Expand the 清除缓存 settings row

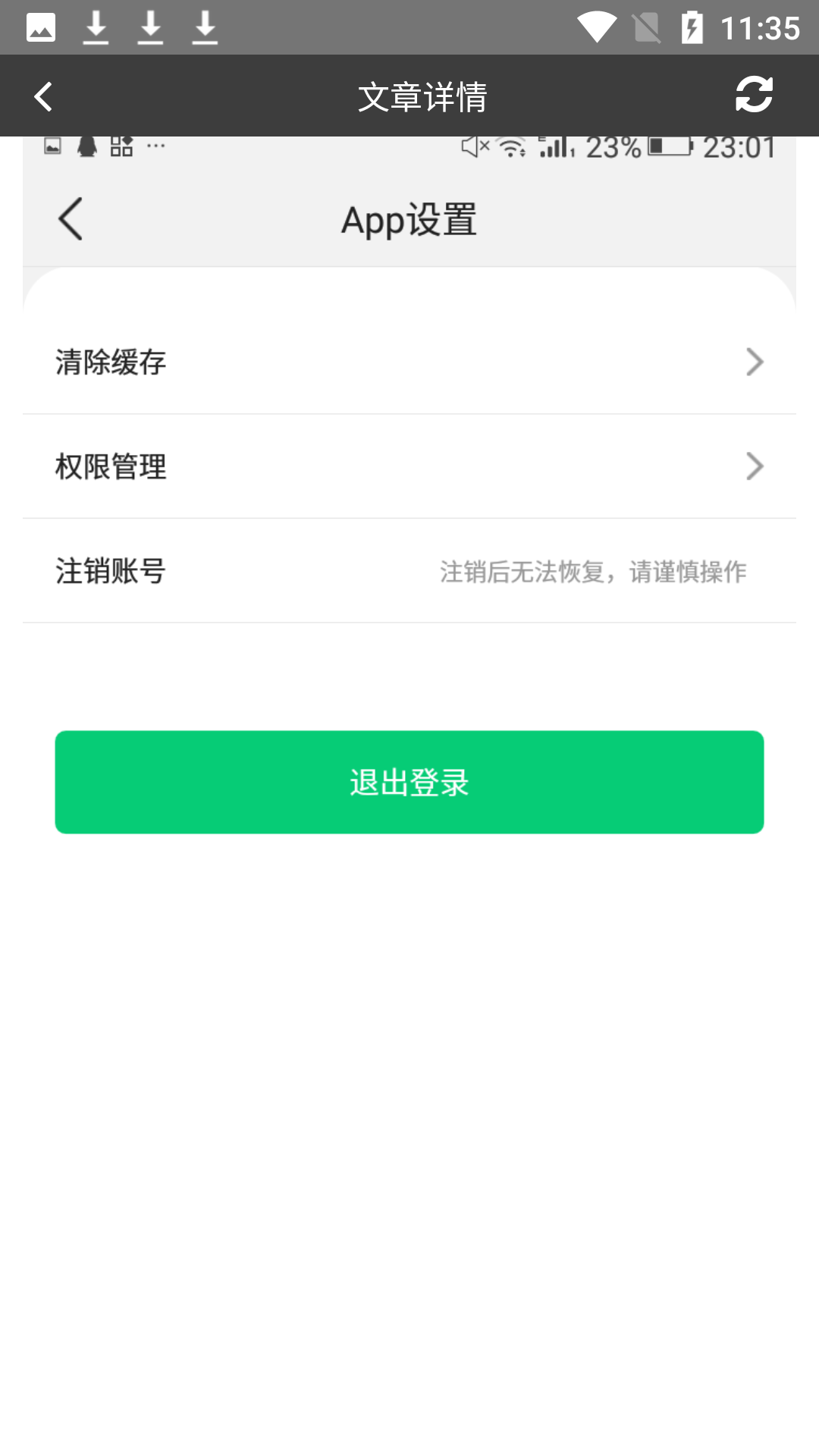[303, 362]
